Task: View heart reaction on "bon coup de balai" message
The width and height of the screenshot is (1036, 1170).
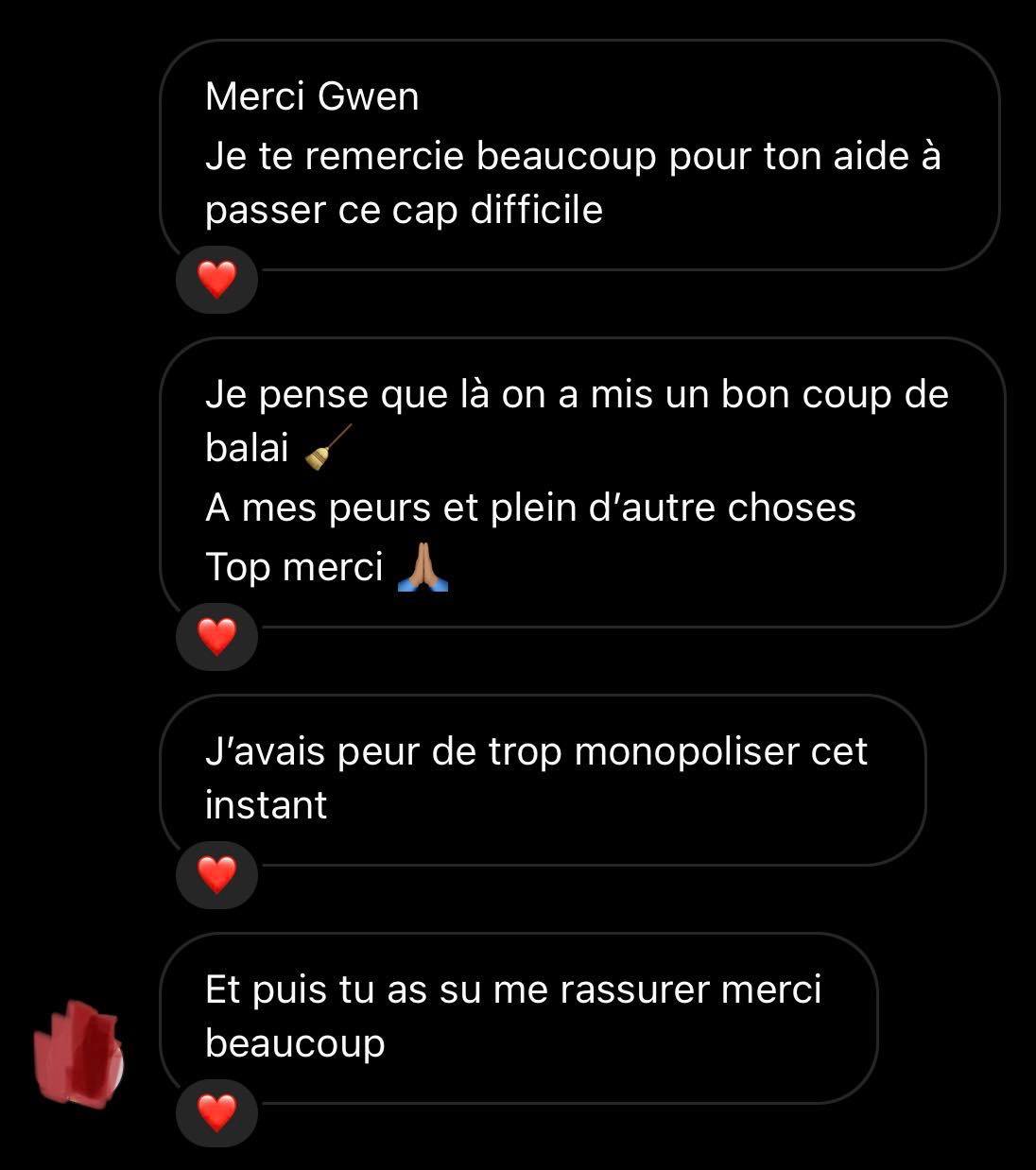Action: (216, 636)
